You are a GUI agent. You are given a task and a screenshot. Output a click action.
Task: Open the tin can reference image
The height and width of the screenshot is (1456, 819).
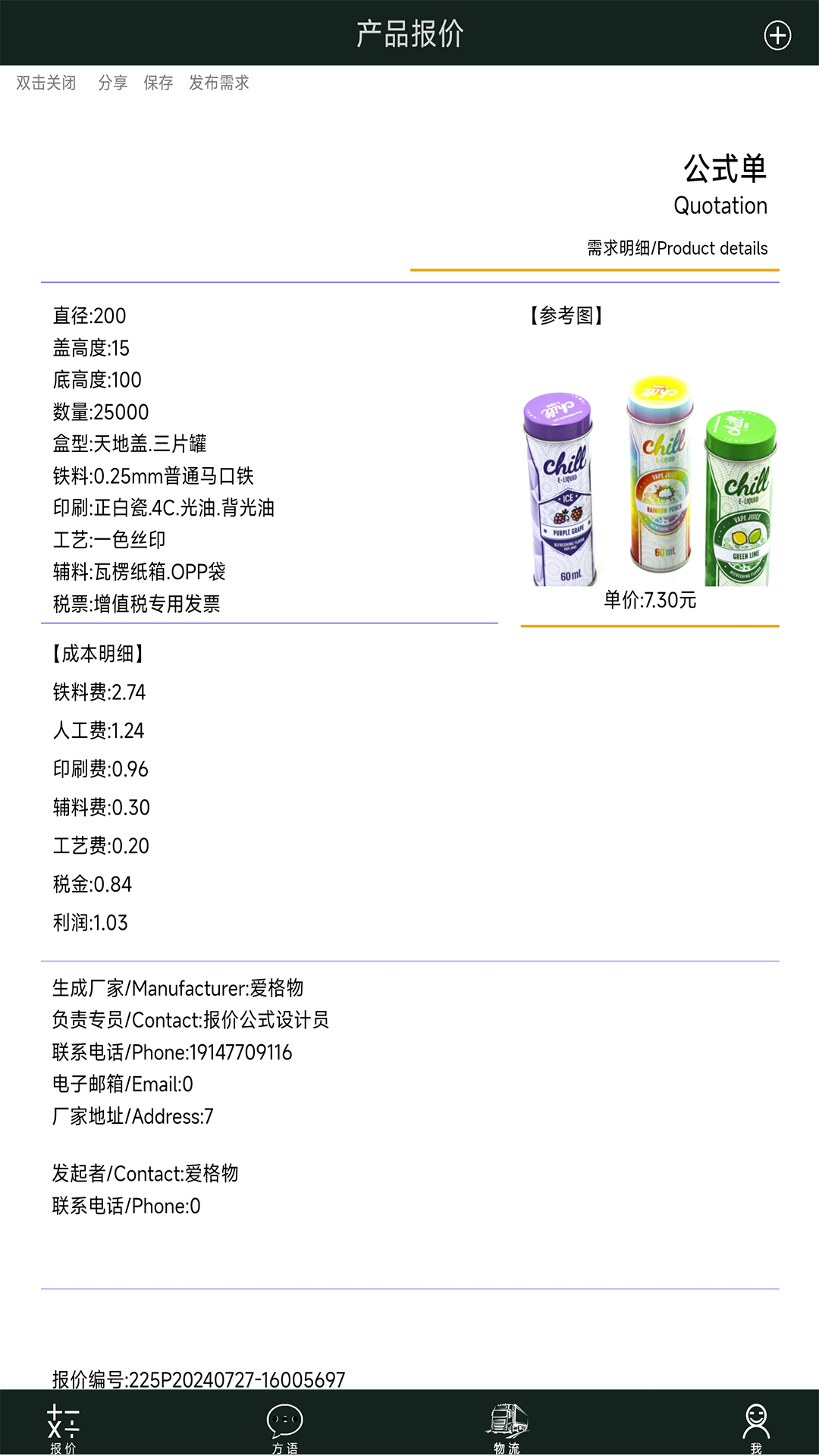[x=650, y=482]
